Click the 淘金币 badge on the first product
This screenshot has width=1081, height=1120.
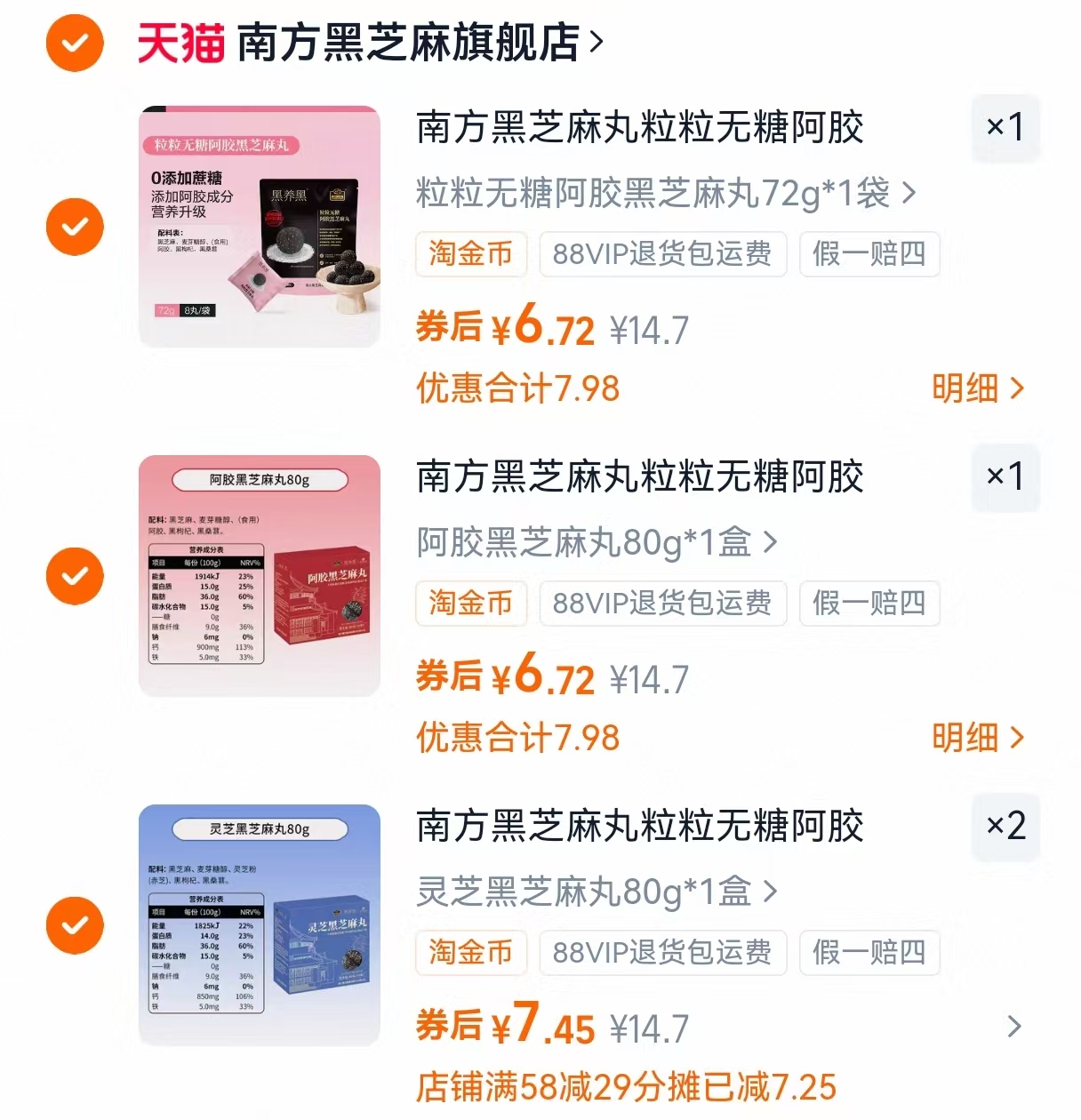[471, 254]
